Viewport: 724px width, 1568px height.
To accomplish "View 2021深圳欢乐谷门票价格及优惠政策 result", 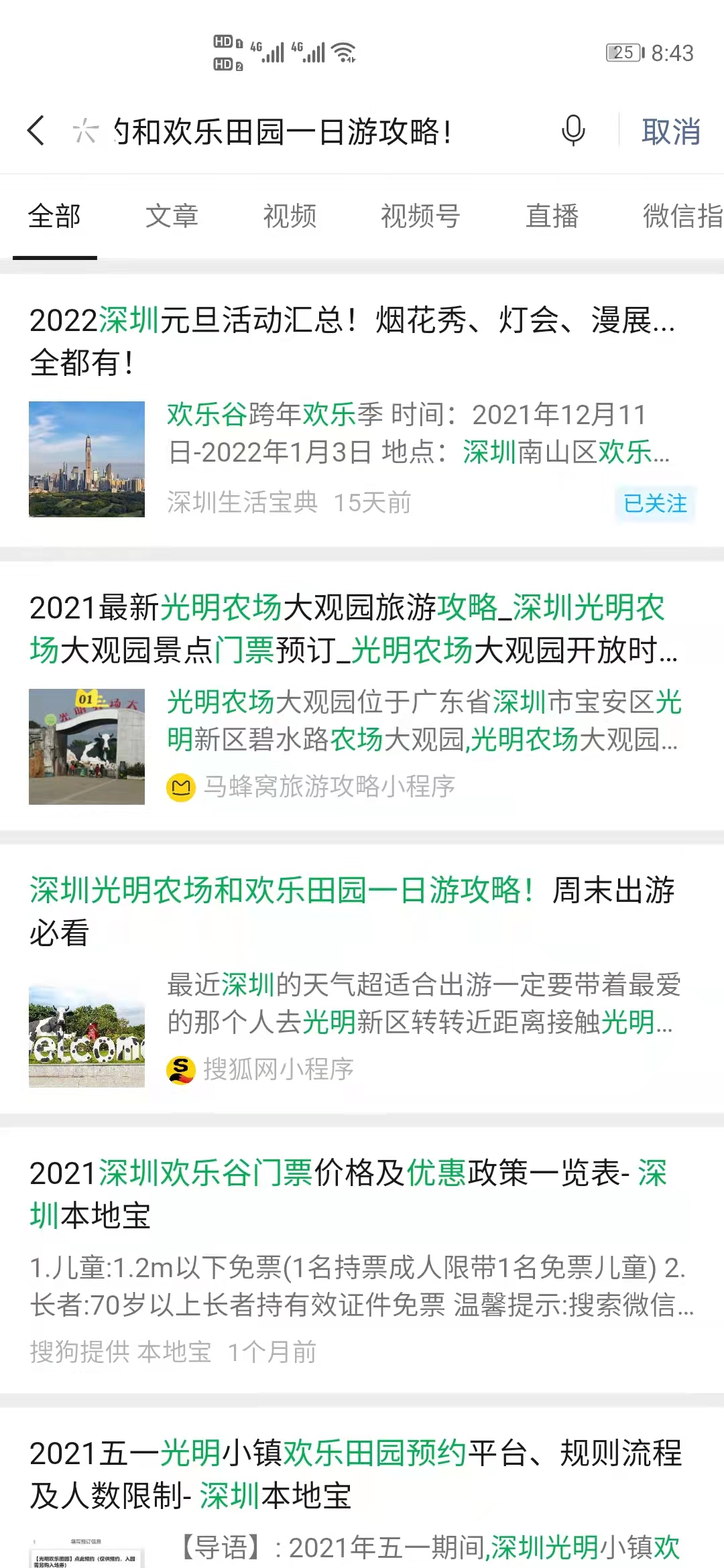I will (x=349, y=1193).
